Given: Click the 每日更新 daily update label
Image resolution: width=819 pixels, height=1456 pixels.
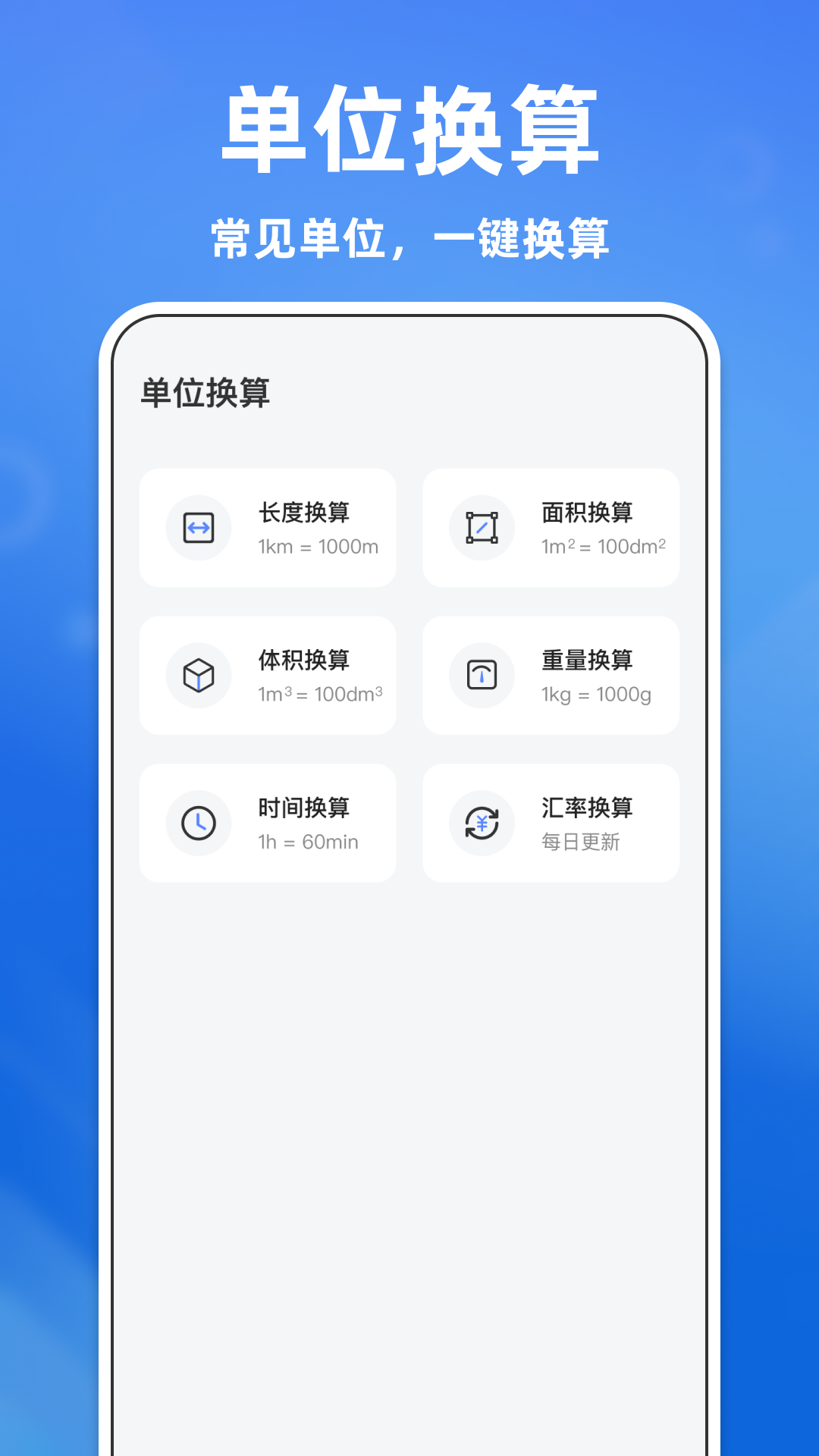Looking at the screenshot, I should click(581, 842).
